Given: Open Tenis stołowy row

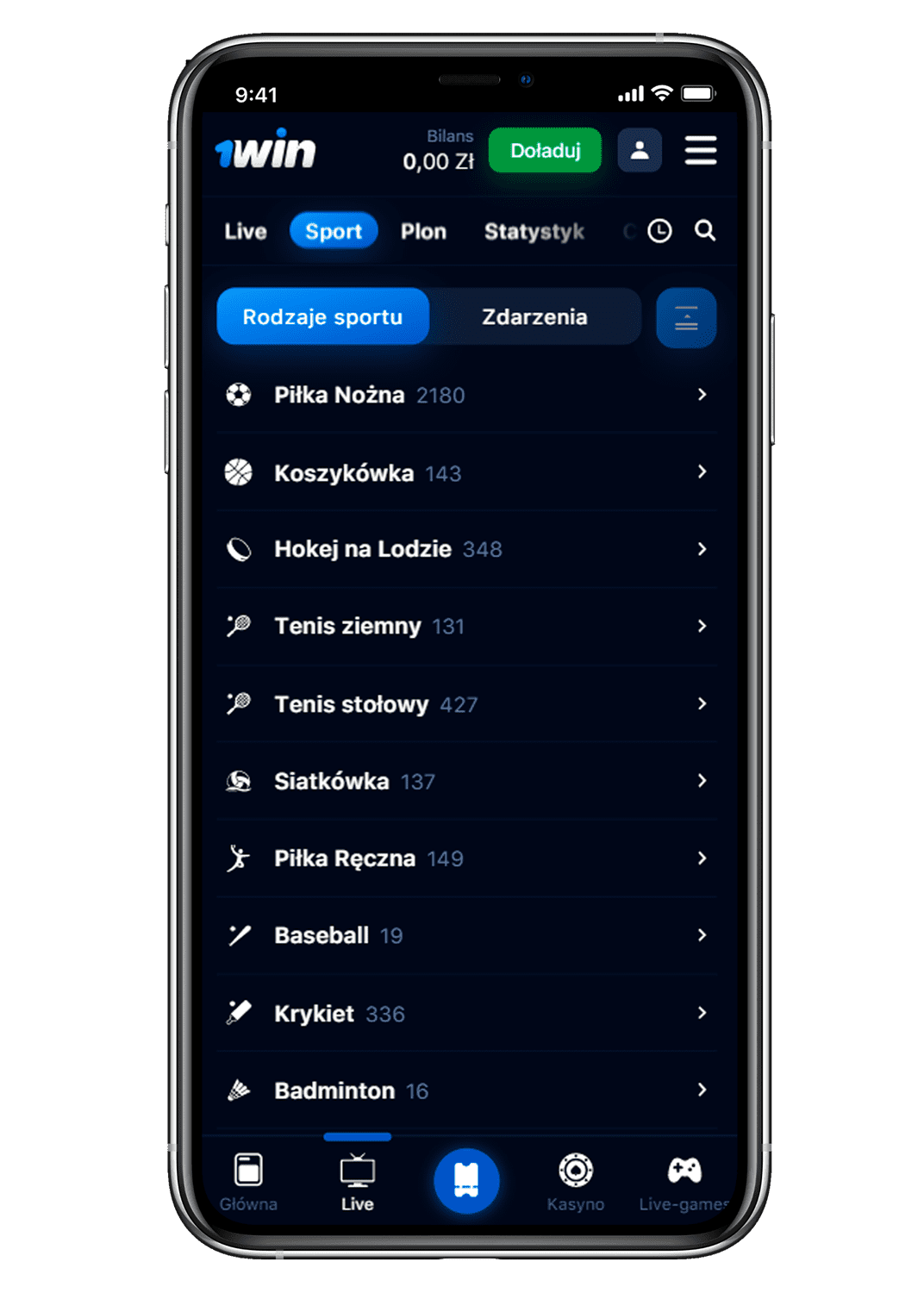Looking at the screenshot, I should tap(465, 704).
